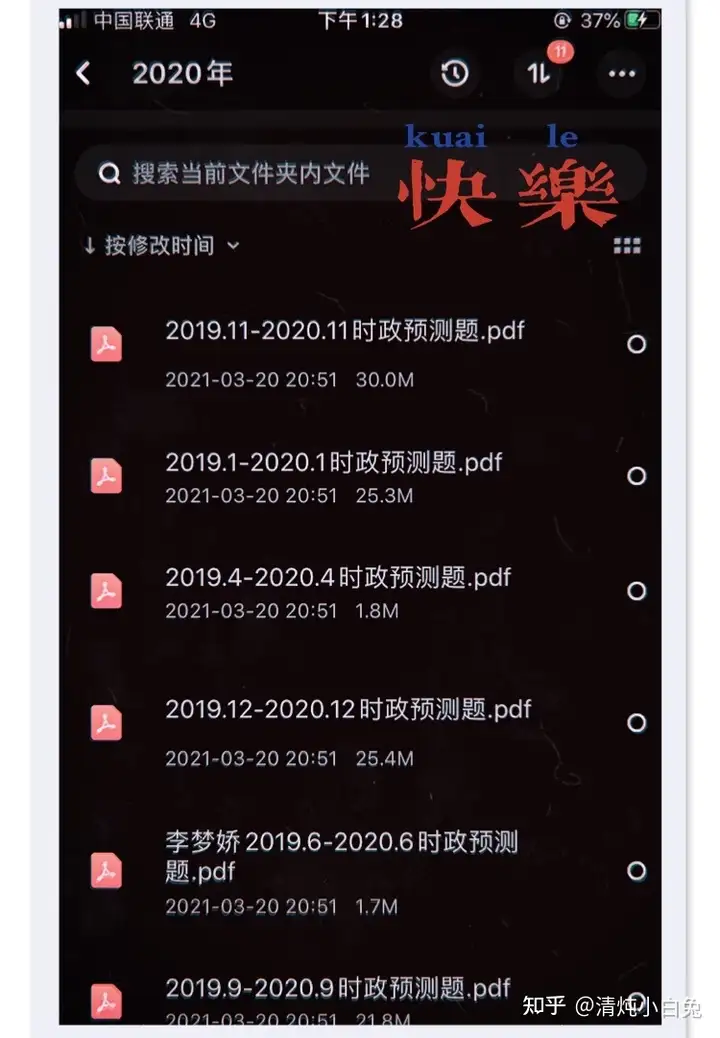The width and height of the screenshot is (720, 1038).
Task: Open 李梦娇 2019.6-2020.6时政预测题.pdf
Action: click(x=341, y=856)
